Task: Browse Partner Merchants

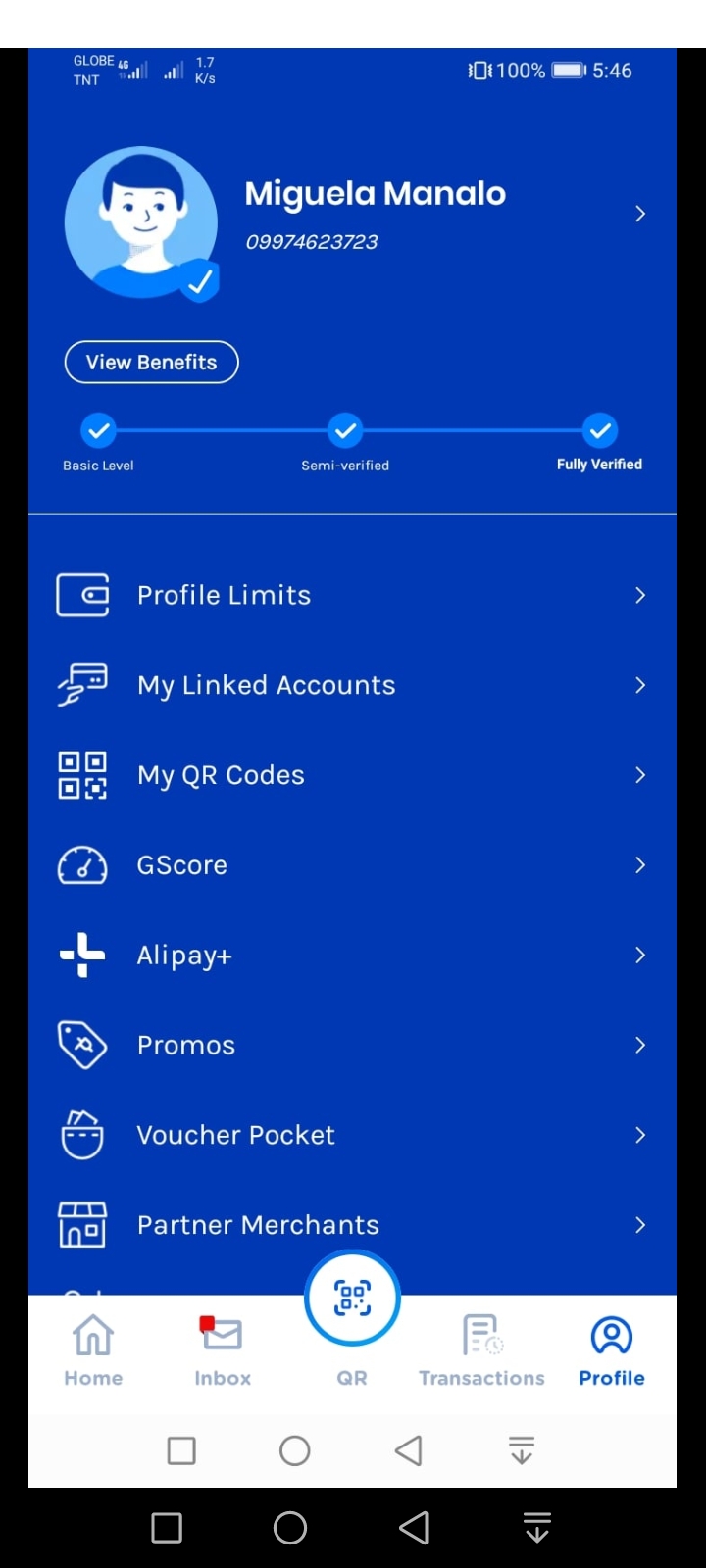Action: coord(351,1225)
